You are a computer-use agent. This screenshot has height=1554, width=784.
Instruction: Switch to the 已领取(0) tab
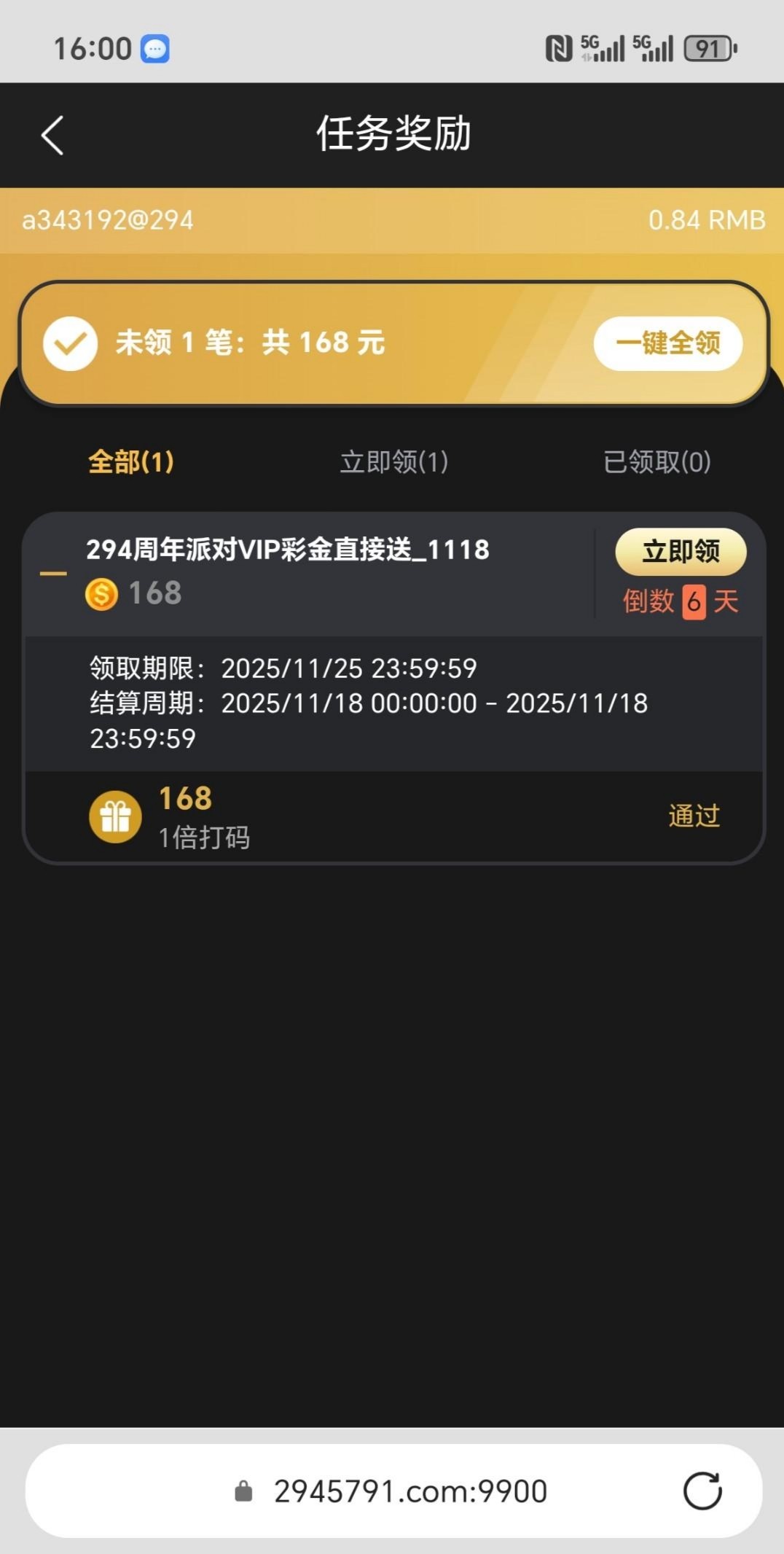tap(656, 461)
